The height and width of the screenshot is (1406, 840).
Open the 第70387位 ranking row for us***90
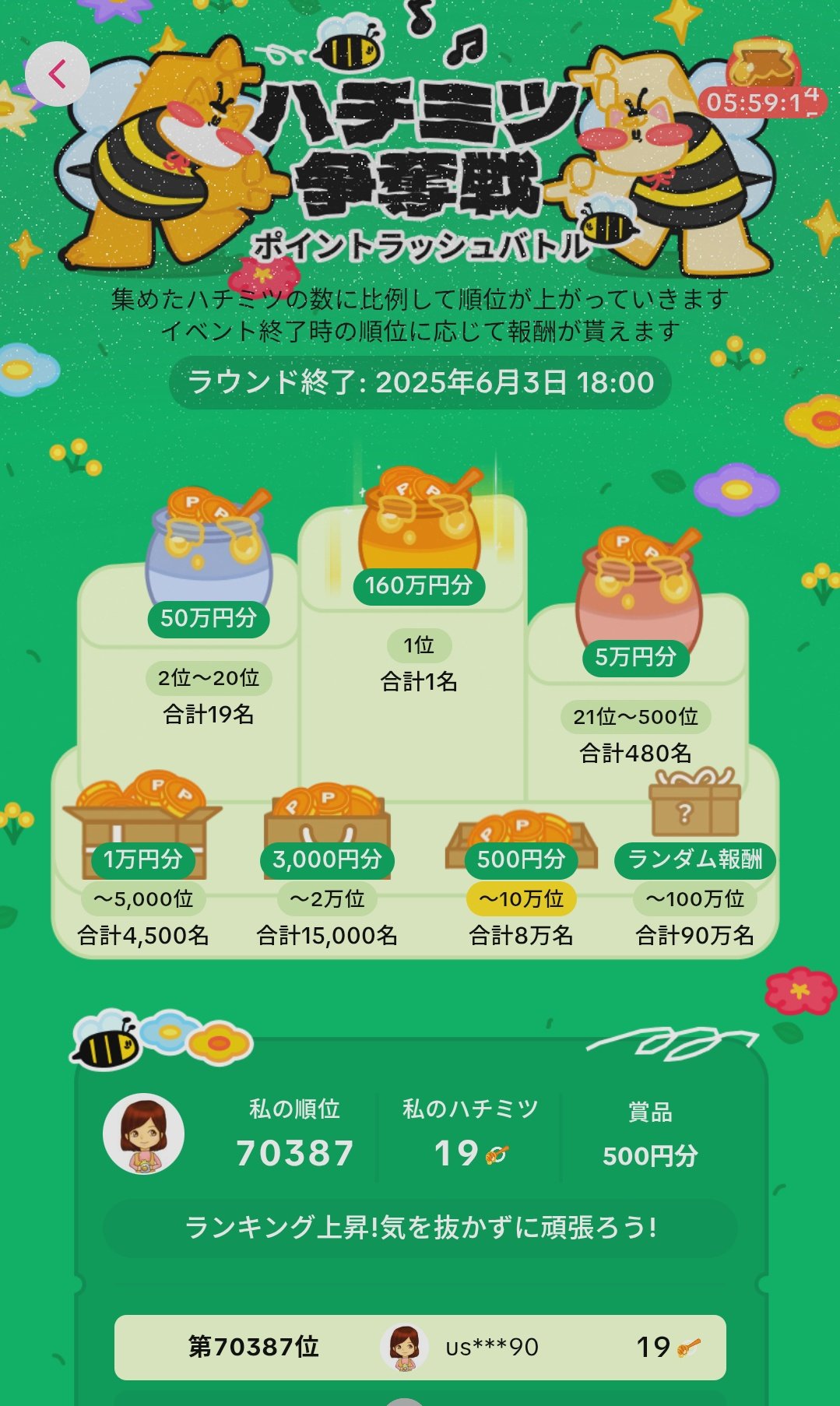[420, 1347]
